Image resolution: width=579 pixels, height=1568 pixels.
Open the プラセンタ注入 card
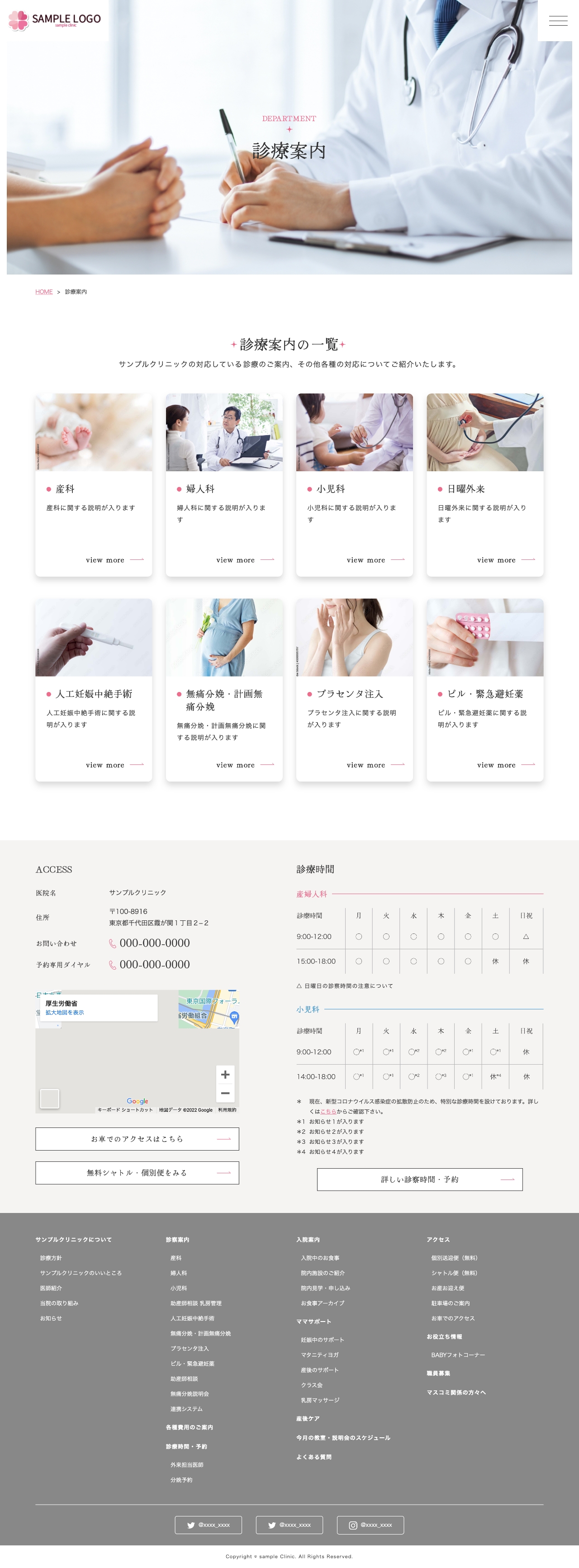(x=354, y=690)
